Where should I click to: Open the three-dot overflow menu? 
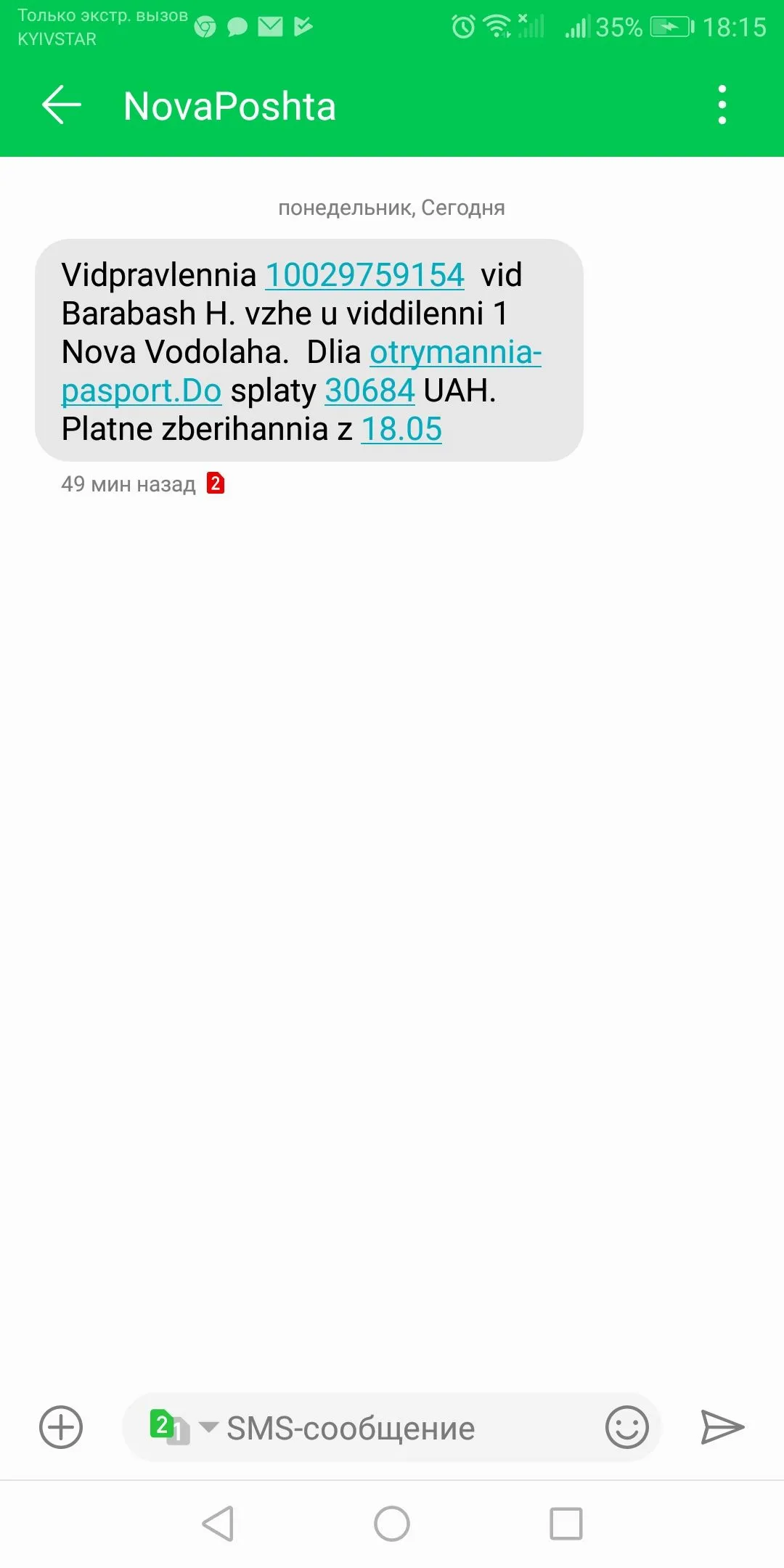(722, 105)
